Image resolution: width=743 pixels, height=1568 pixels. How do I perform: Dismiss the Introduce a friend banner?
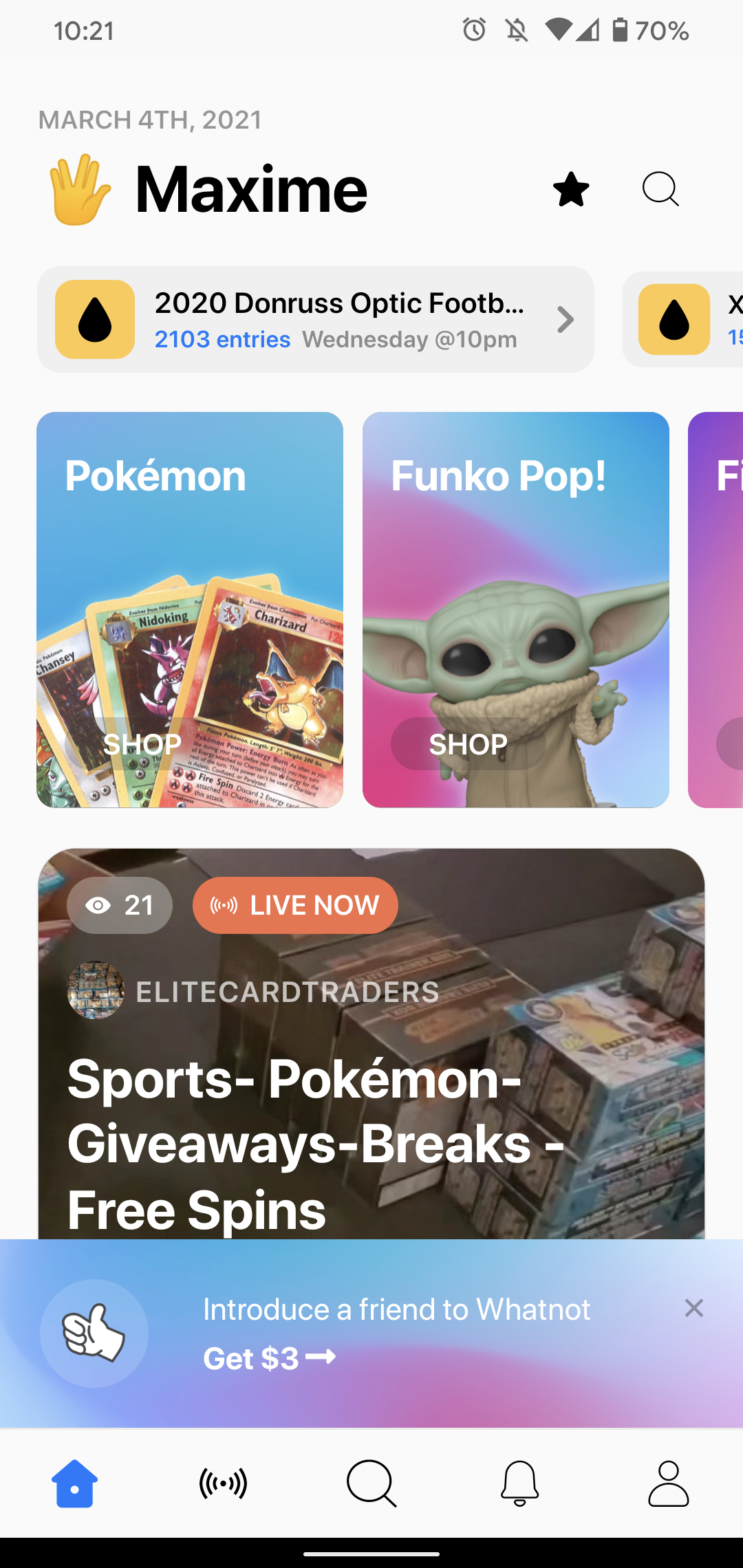click(x=693, y=1308)
